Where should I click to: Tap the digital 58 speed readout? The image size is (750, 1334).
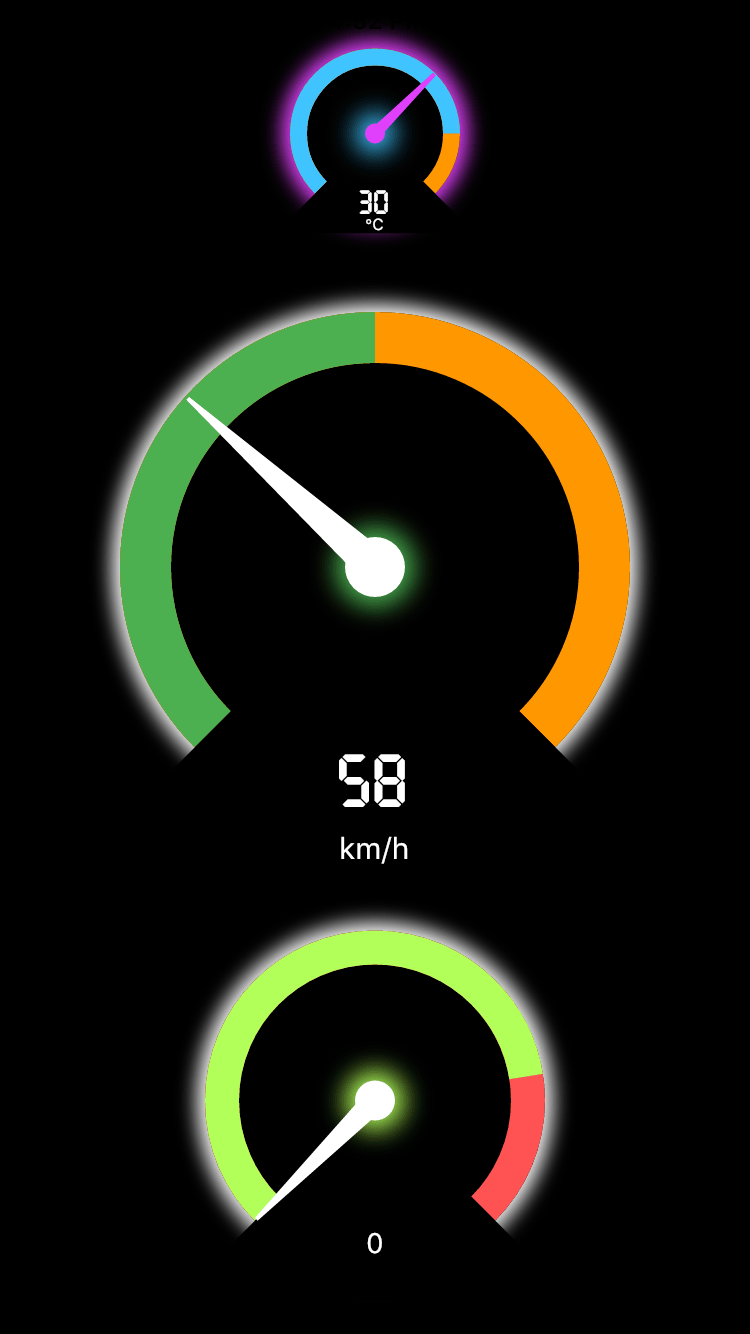tap(372, 782)
